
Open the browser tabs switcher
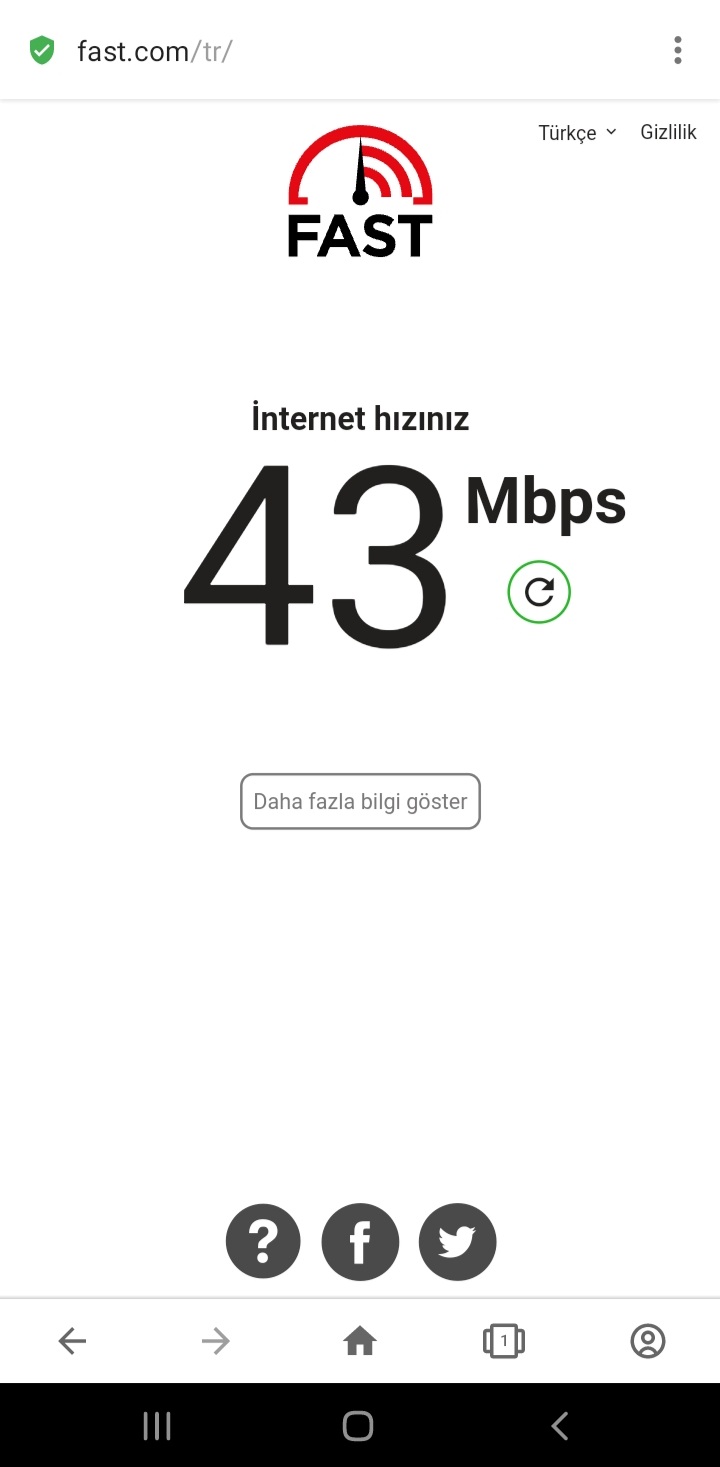(x=504, y=1341)
